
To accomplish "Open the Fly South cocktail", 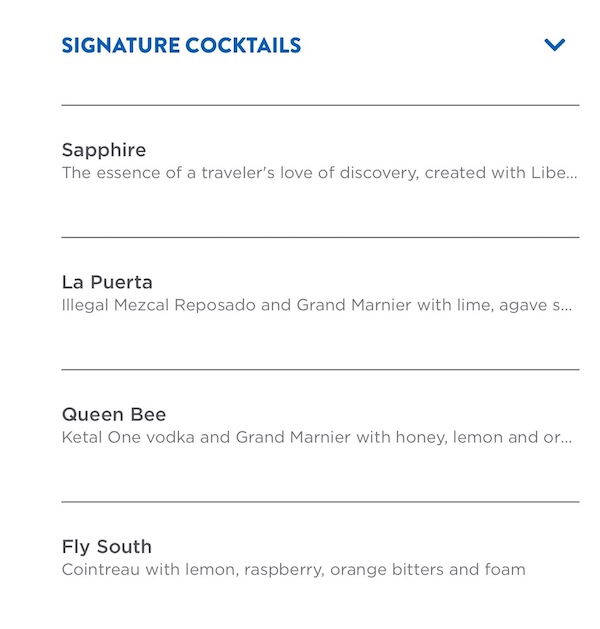I will pos(107,547).
